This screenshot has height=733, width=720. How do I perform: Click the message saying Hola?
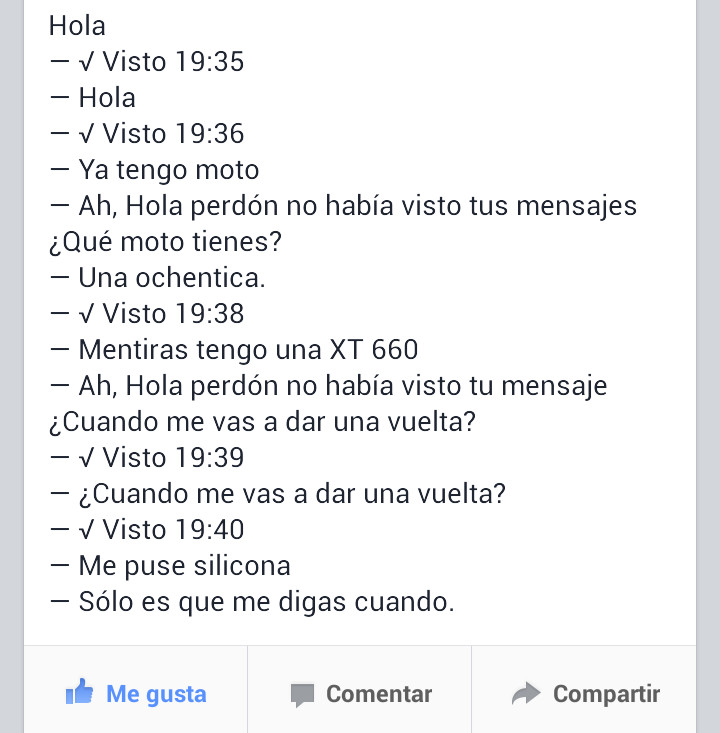[76, 25]
